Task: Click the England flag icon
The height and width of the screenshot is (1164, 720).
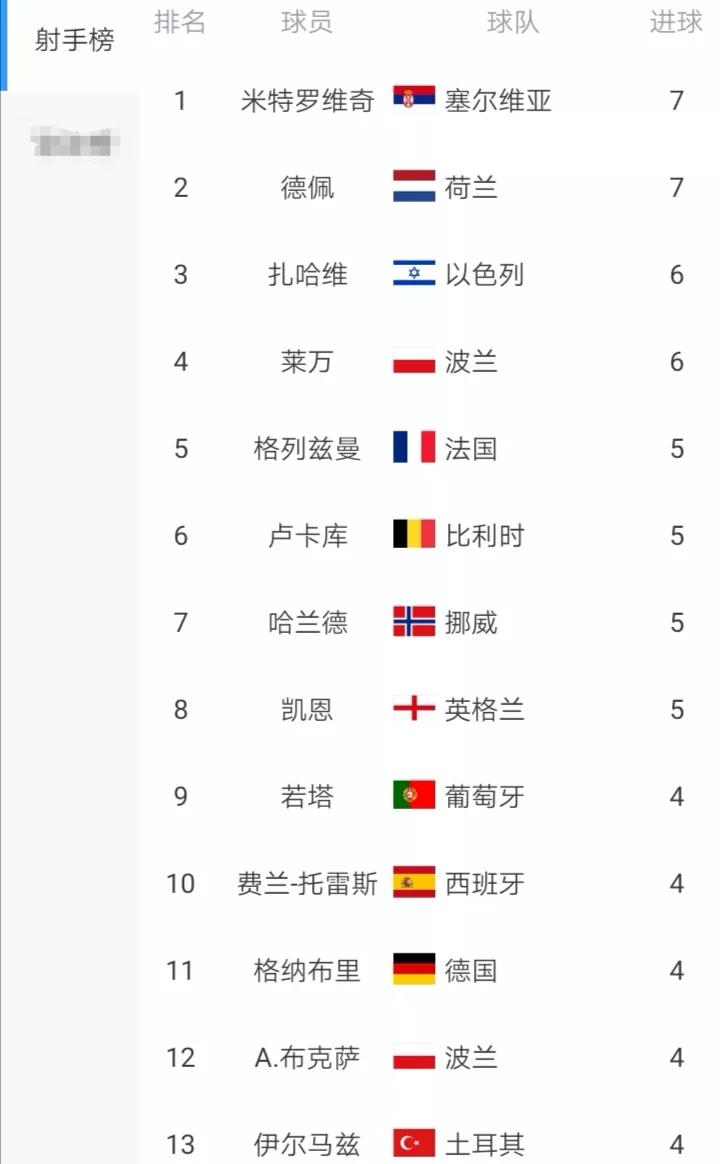Action: pyautogui.click(x=413, y=709)
